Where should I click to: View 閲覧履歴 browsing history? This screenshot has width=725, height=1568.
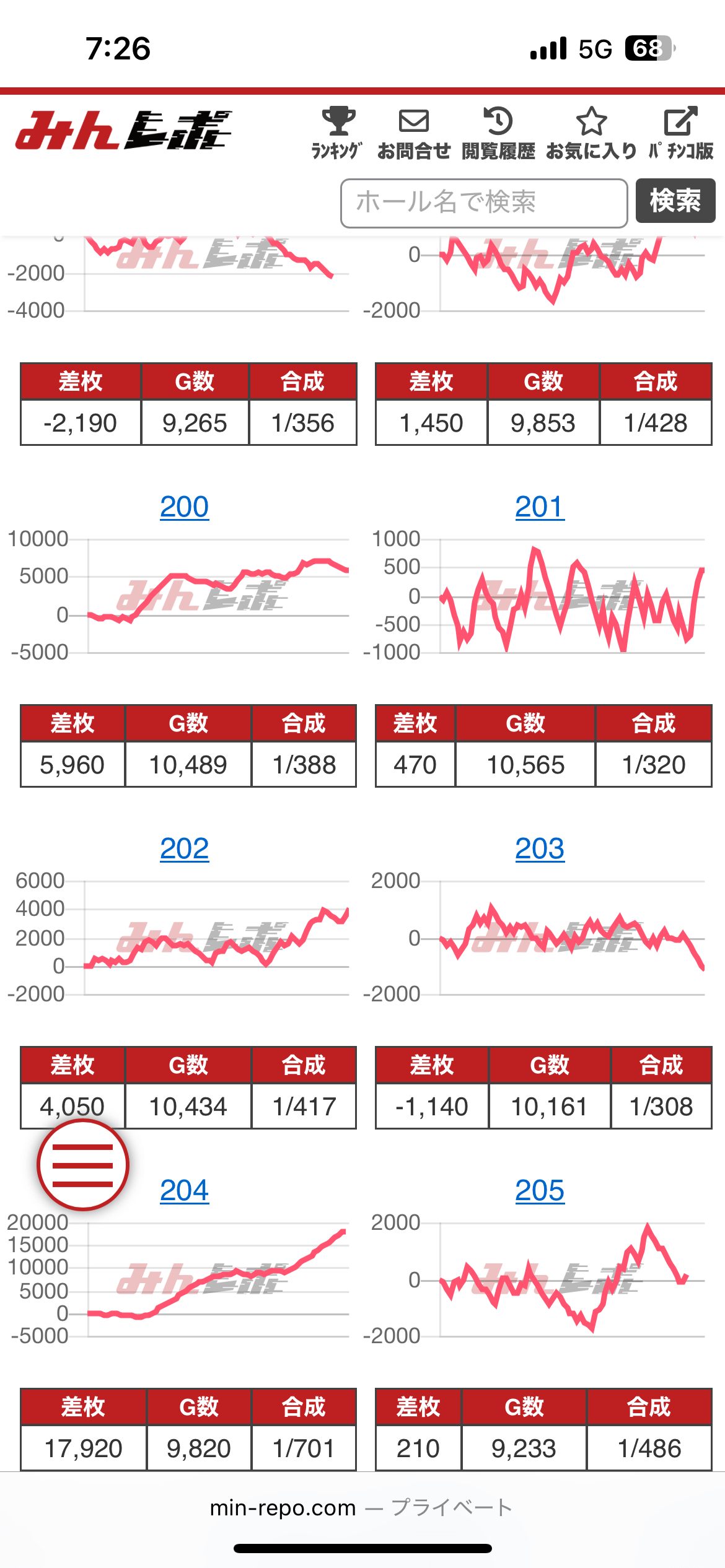tap(498, 133)
